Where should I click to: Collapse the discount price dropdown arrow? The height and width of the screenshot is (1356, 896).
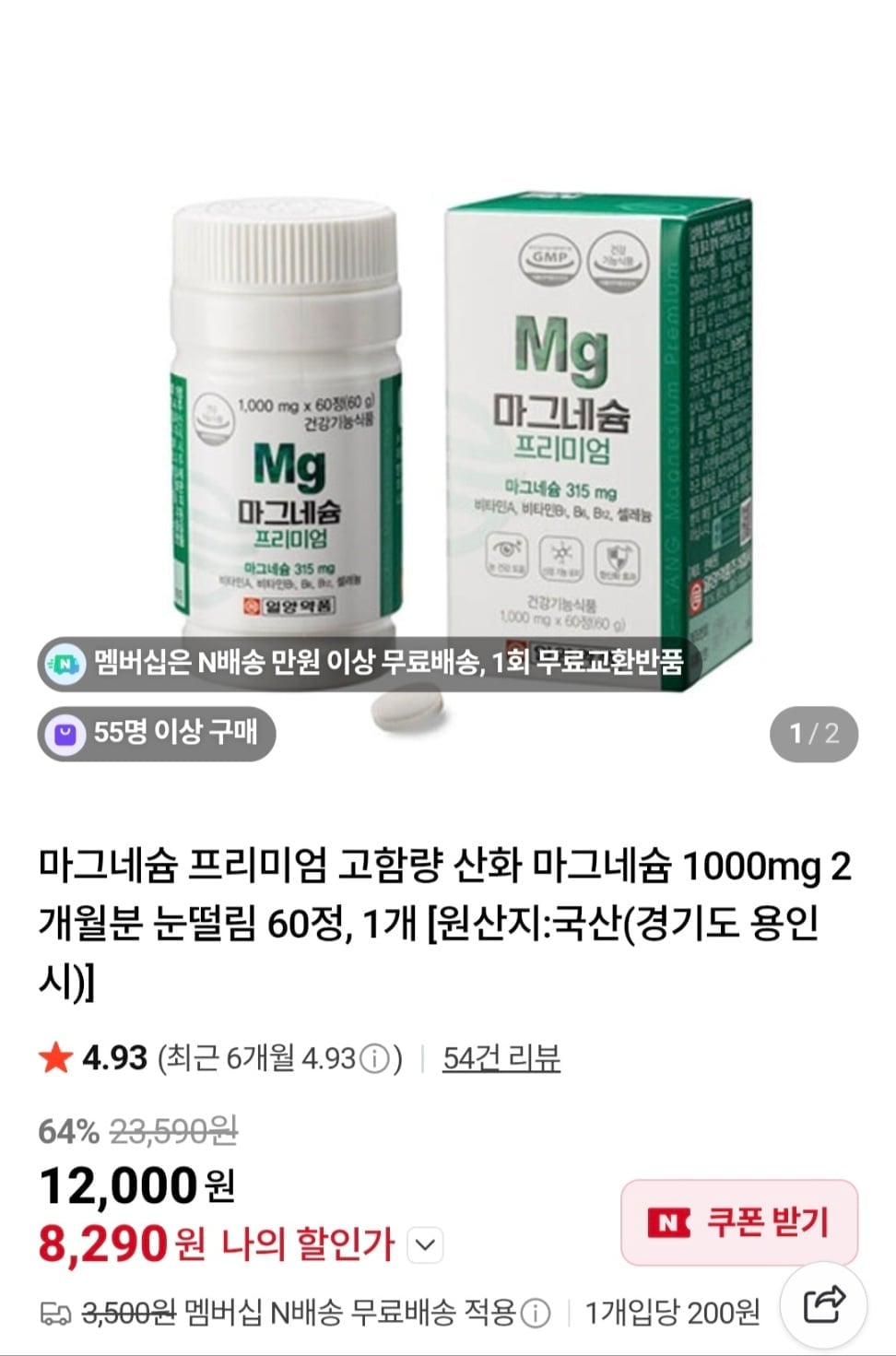pyautogui.click(x=423, y=1245)
